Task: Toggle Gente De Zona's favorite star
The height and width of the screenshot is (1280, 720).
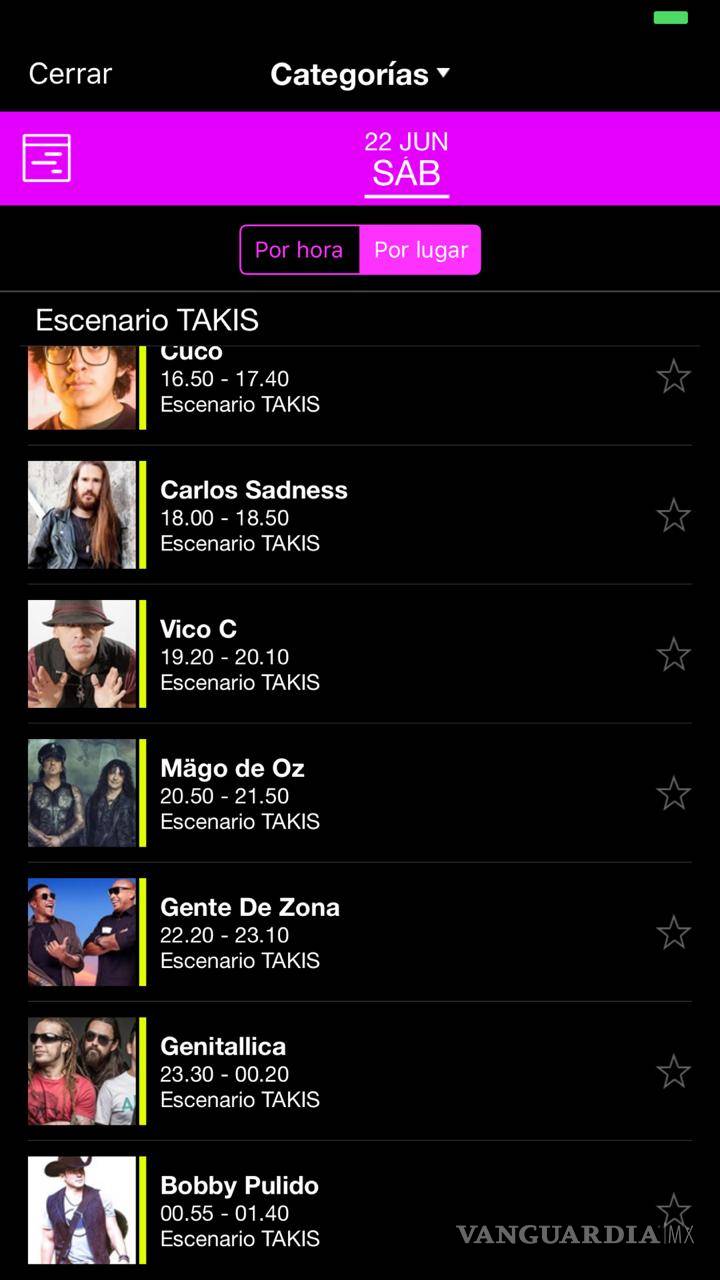Action: tap(673, 931)
